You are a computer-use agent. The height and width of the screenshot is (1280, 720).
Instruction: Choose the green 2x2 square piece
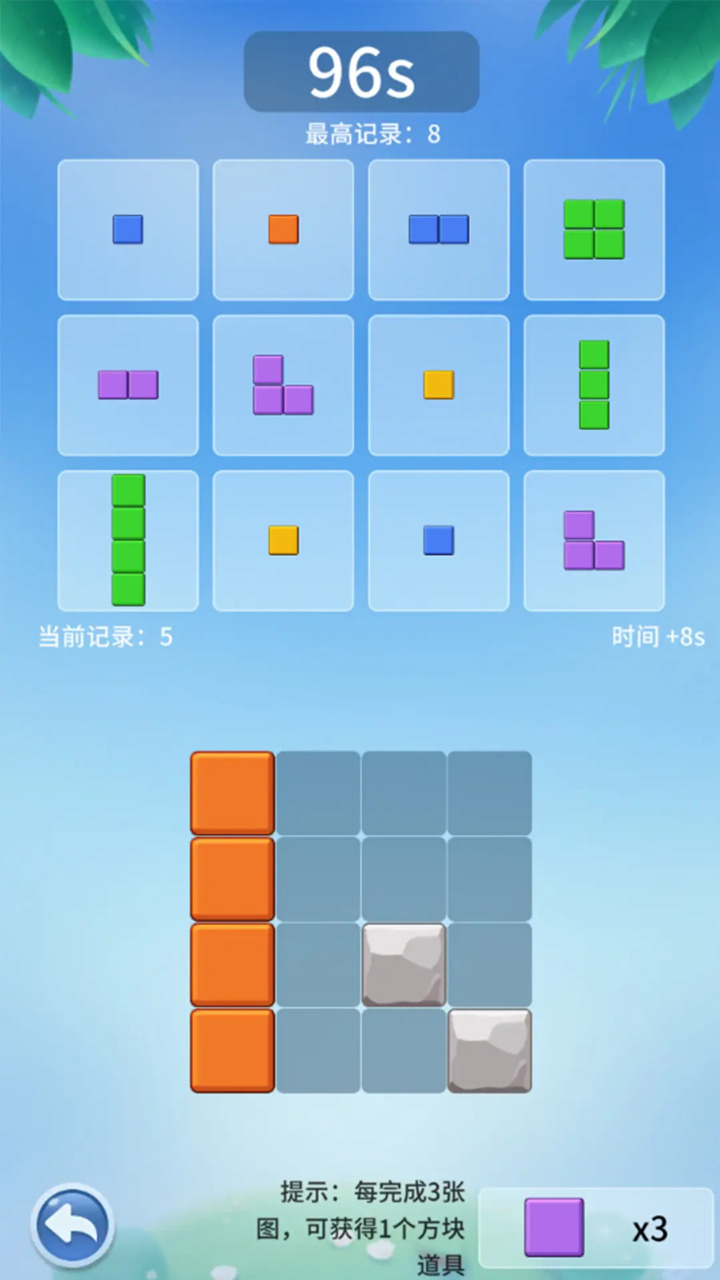594,230
